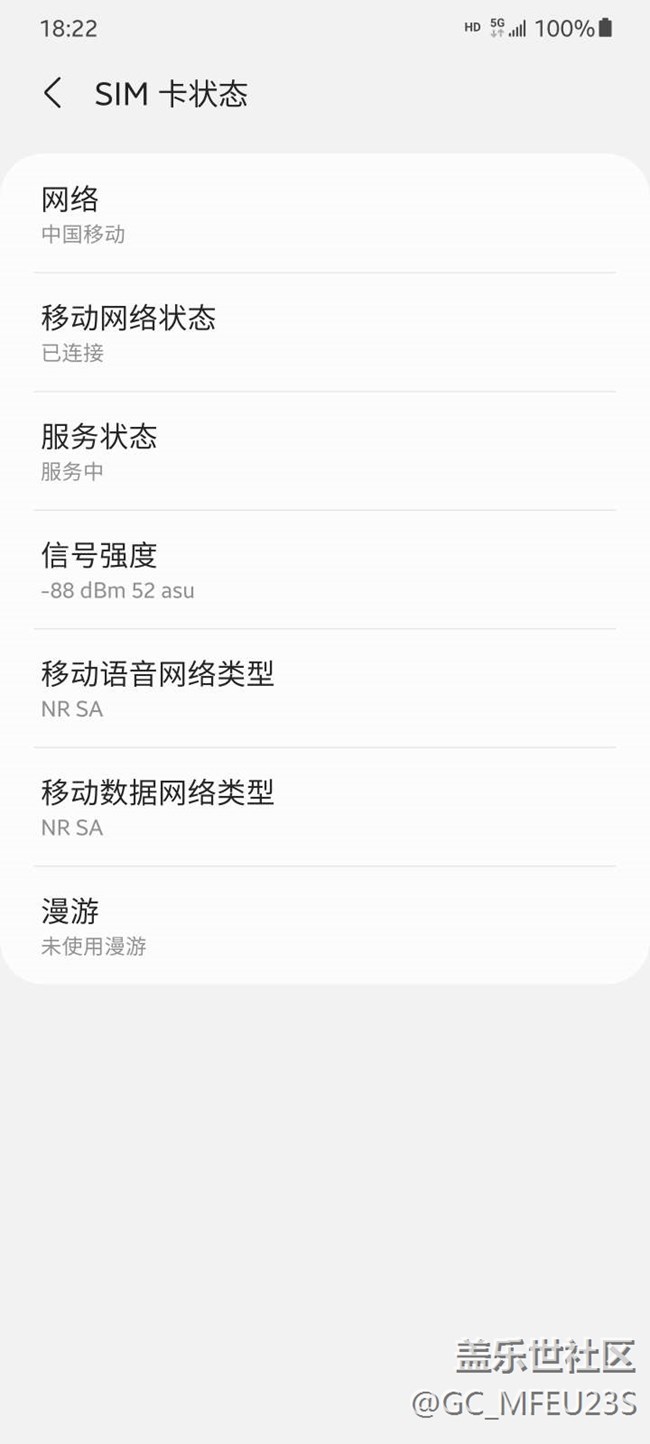650x1444 pixels.
Task: Go back from SIM 卡状态 page
Action: [53, 94]
